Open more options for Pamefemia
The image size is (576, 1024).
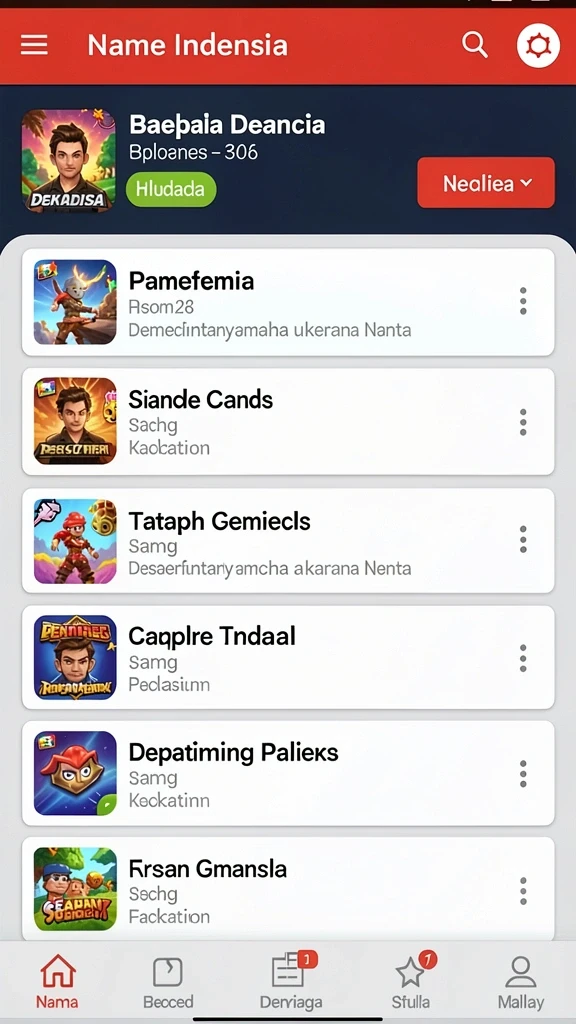coord(522,301)
